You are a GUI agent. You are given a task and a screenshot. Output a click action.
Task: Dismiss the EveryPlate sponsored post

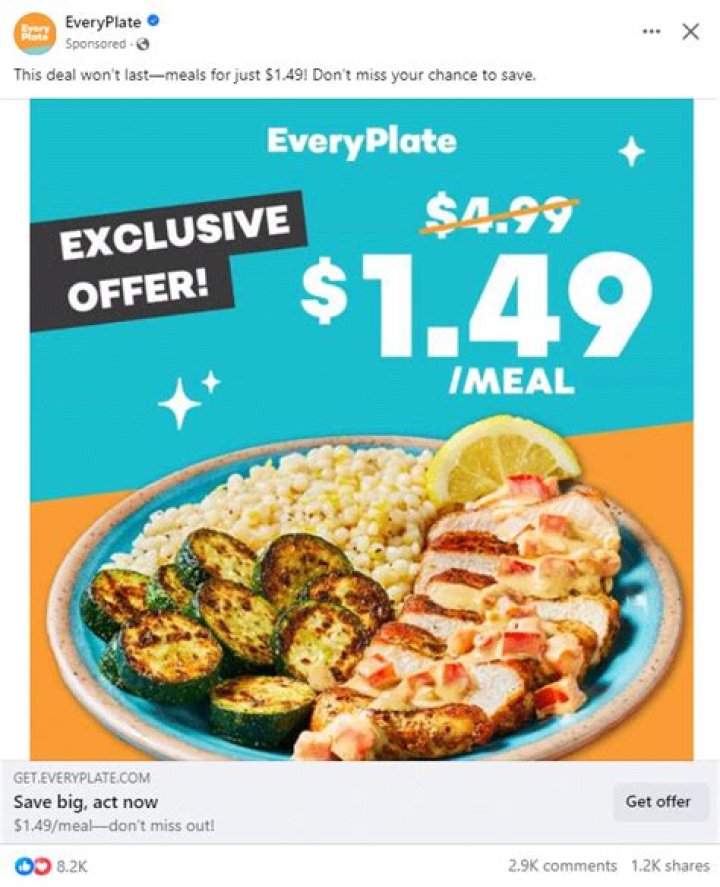(x=690, y=32)
